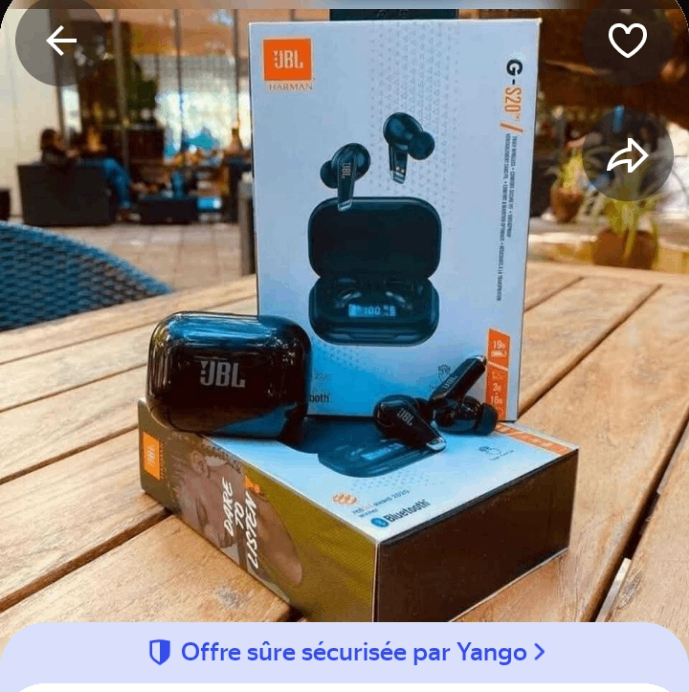Open the Yango secure offer details
Viewport: 689px width, 692px height.
pyautogui.click(x=346, y=653)
